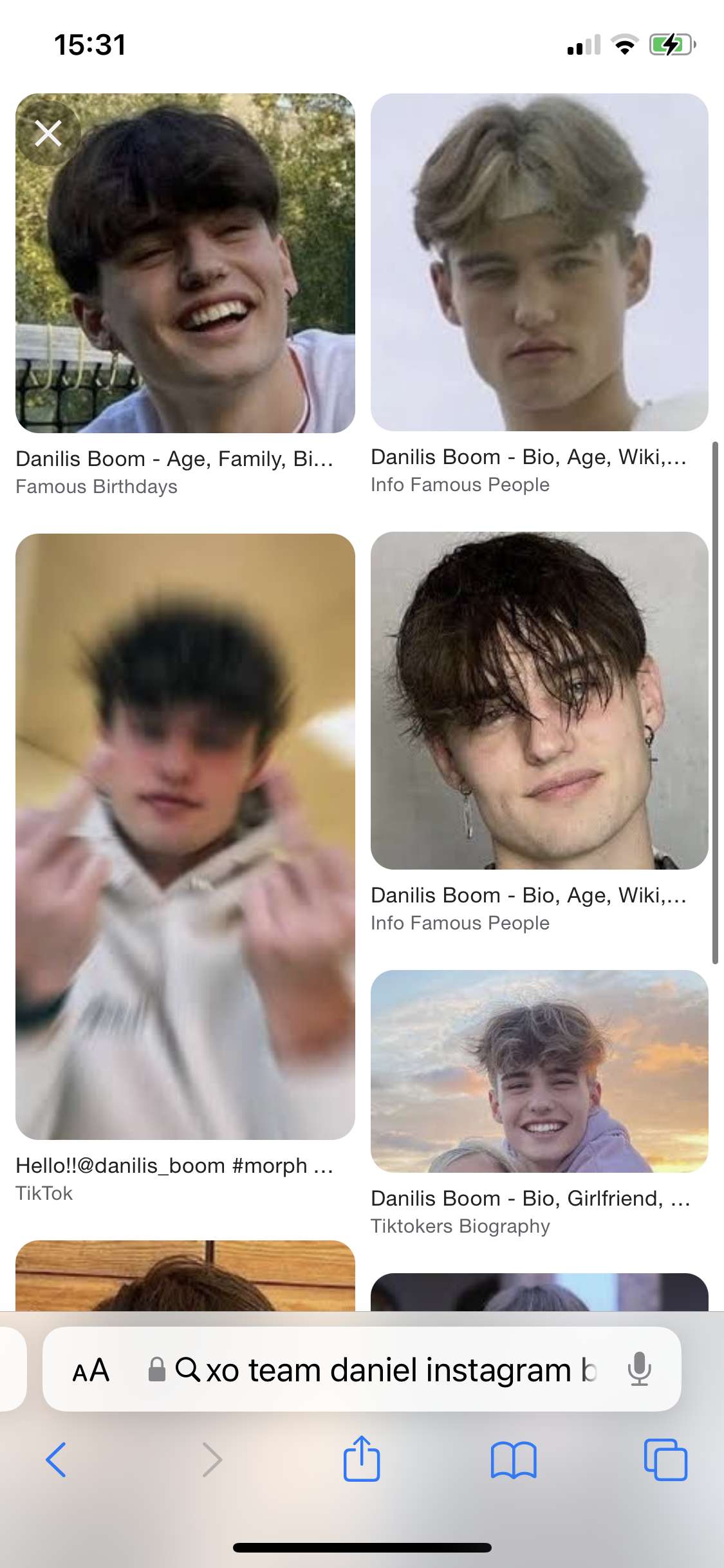Open the TikTok morph image result
Viewport: 724px width, 1568px height.
coord(185,836)
